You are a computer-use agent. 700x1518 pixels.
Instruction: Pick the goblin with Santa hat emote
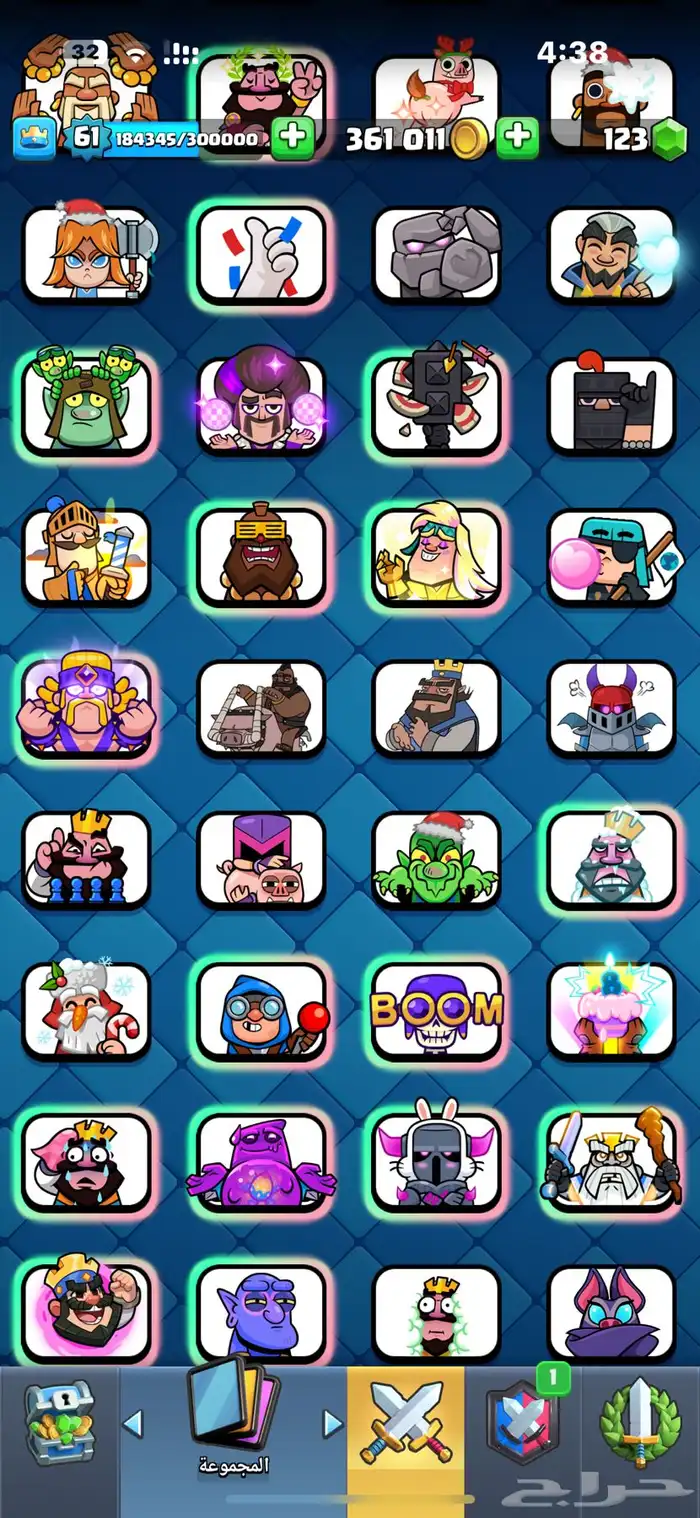[437, 858]
